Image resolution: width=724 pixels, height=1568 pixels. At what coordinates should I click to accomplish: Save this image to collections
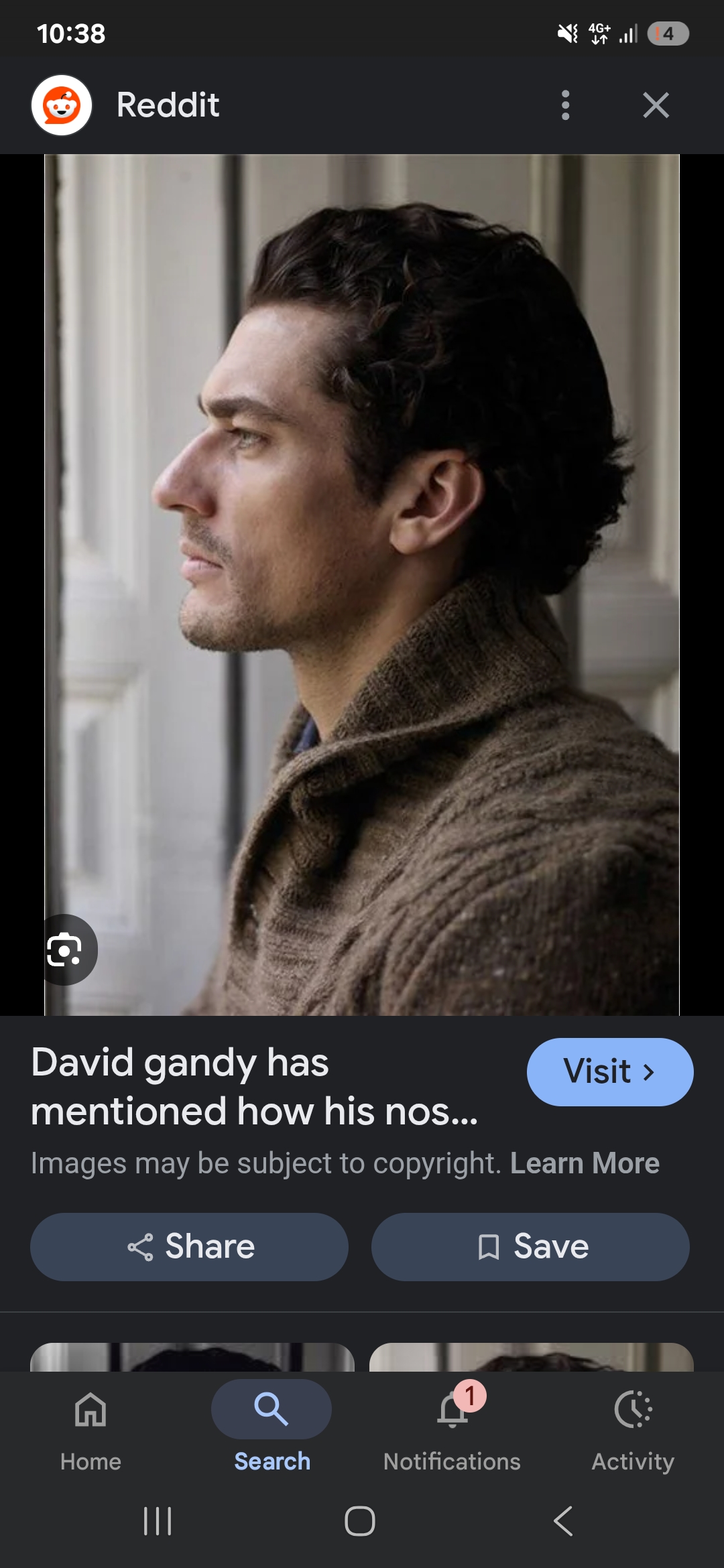530,1246
